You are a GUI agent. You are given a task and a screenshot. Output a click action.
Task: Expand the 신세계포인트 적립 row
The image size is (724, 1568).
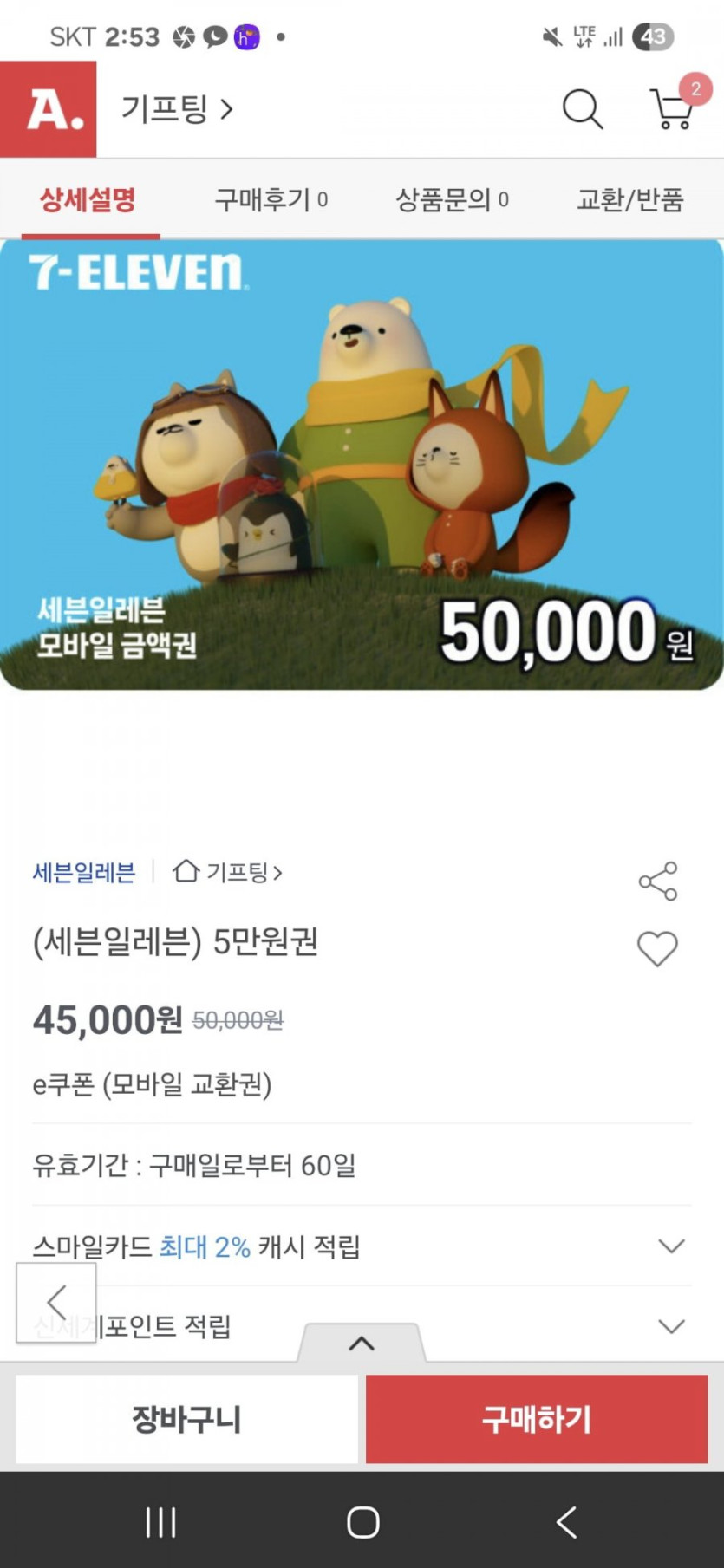(x=671, y=1326)
